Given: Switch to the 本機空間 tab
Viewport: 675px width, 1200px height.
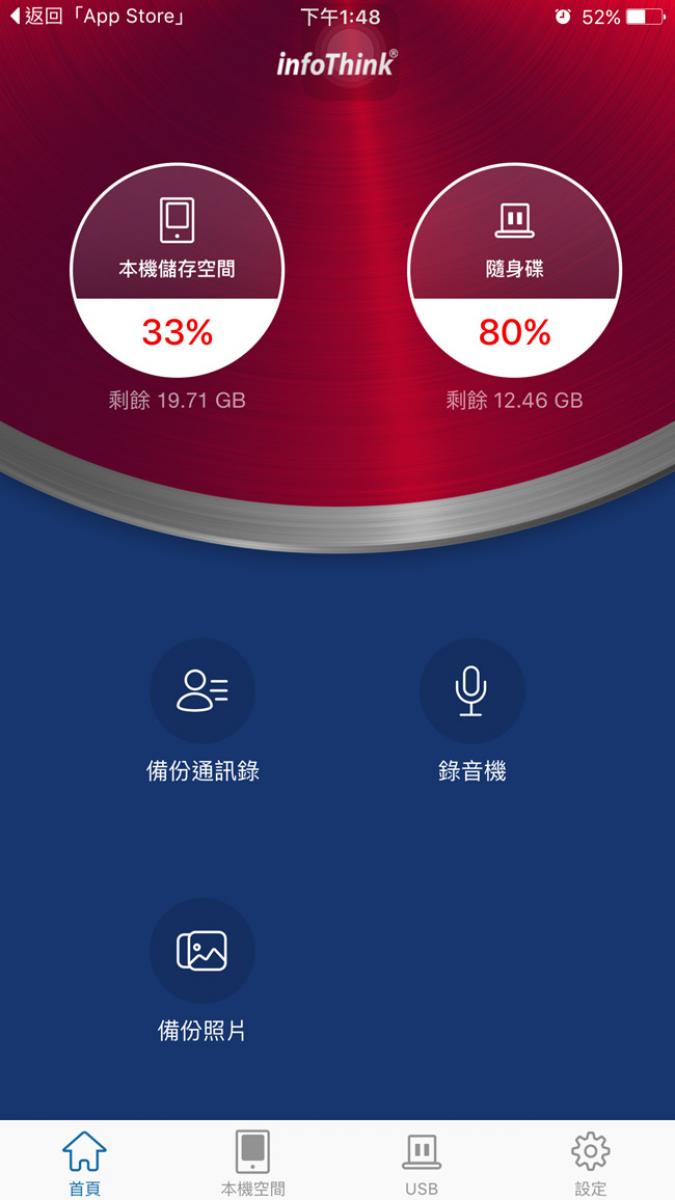Looking at the screenshot, I should click(x=253, y=1163).
